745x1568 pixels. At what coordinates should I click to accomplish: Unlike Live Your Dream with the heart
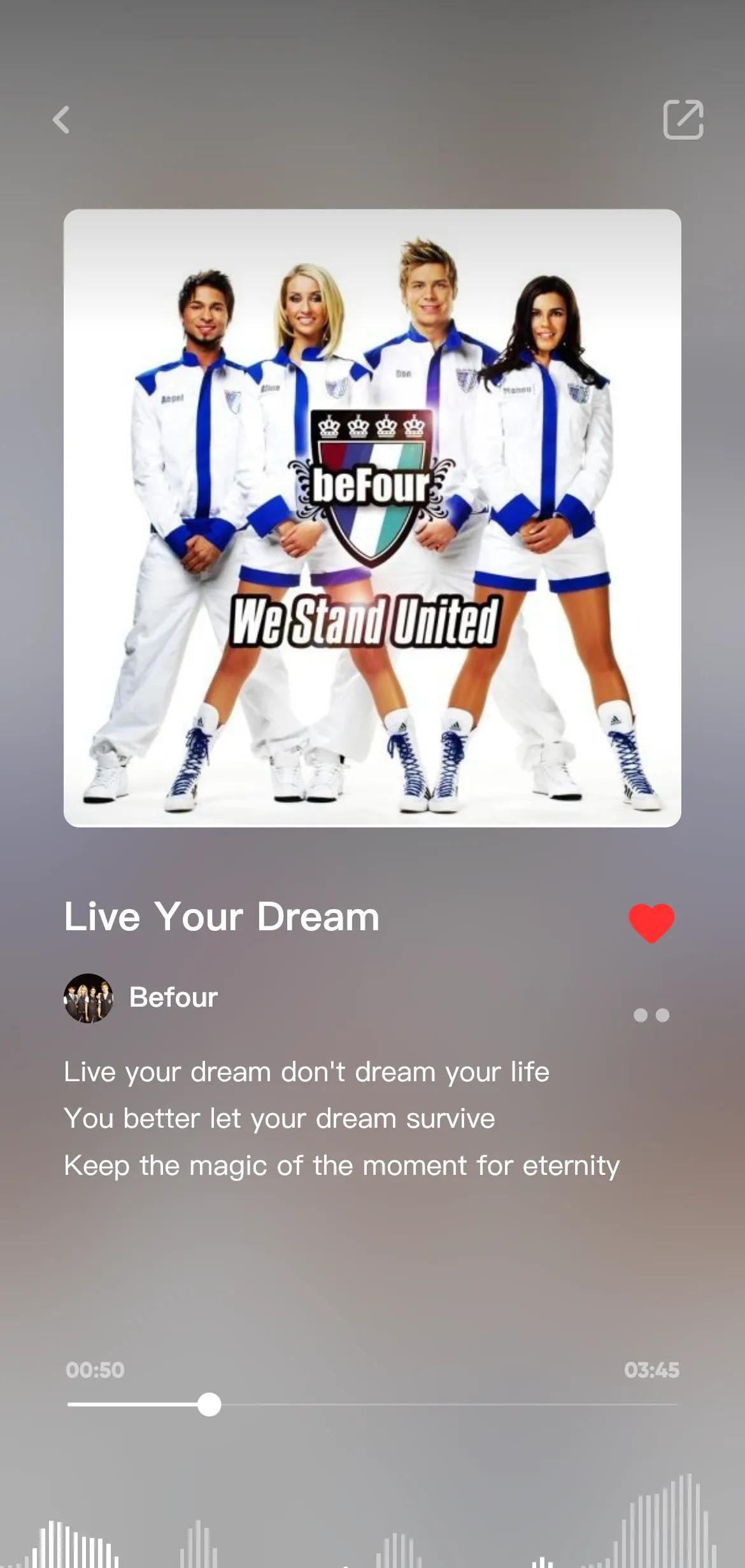(651, 922)
